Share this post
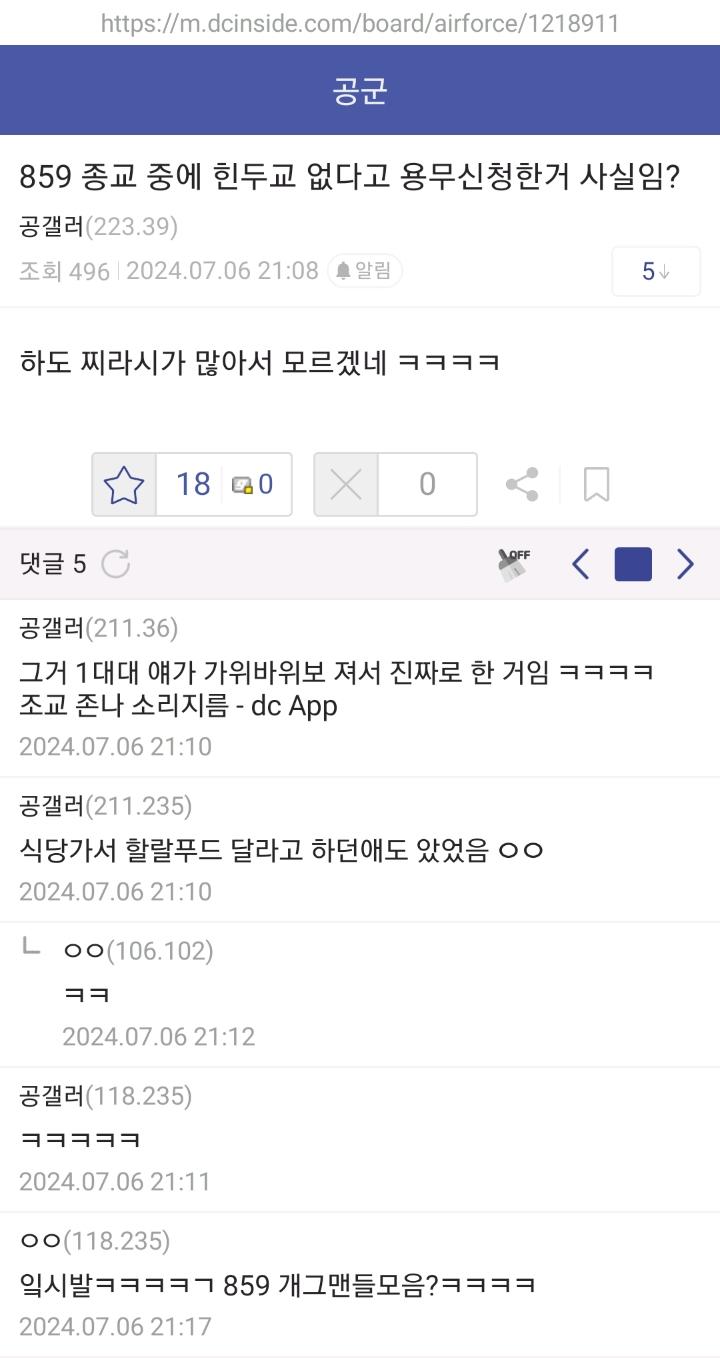This screenshot has width=720, height=1358. pos(522,485)
